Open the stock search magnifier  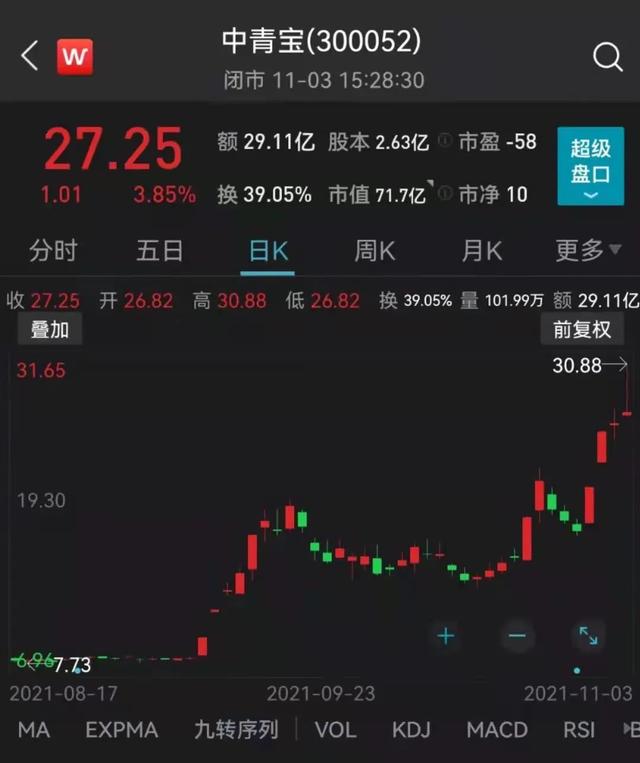pos(607,57)
